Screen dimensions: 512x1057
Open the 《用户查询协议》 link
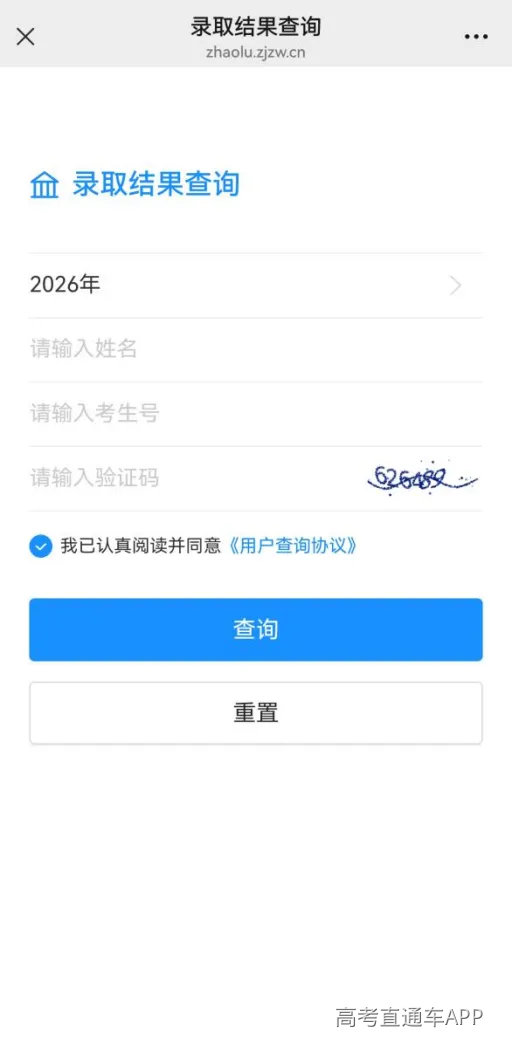pos(292,546)
